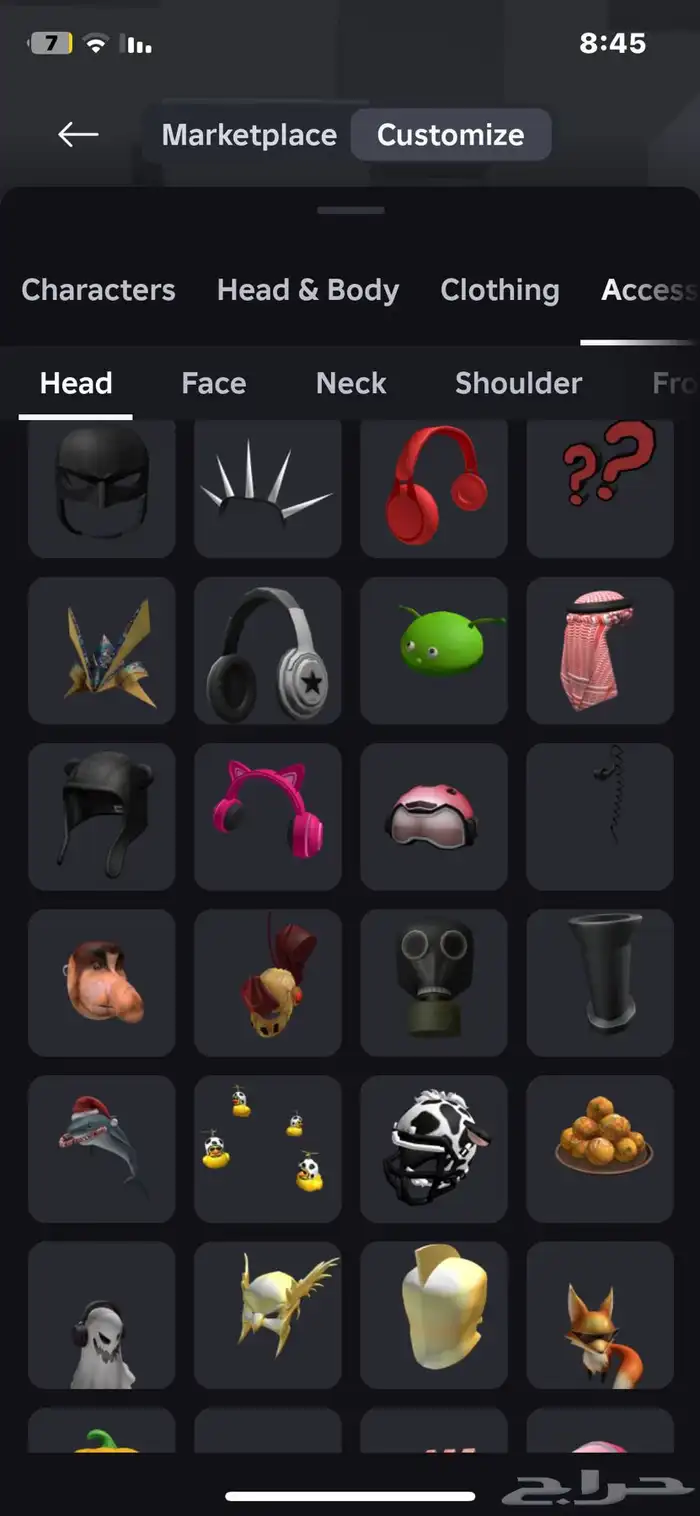Screen dimensions: 700x1516
Task: Equip the red headphones
Action: [x=434, y=488]
